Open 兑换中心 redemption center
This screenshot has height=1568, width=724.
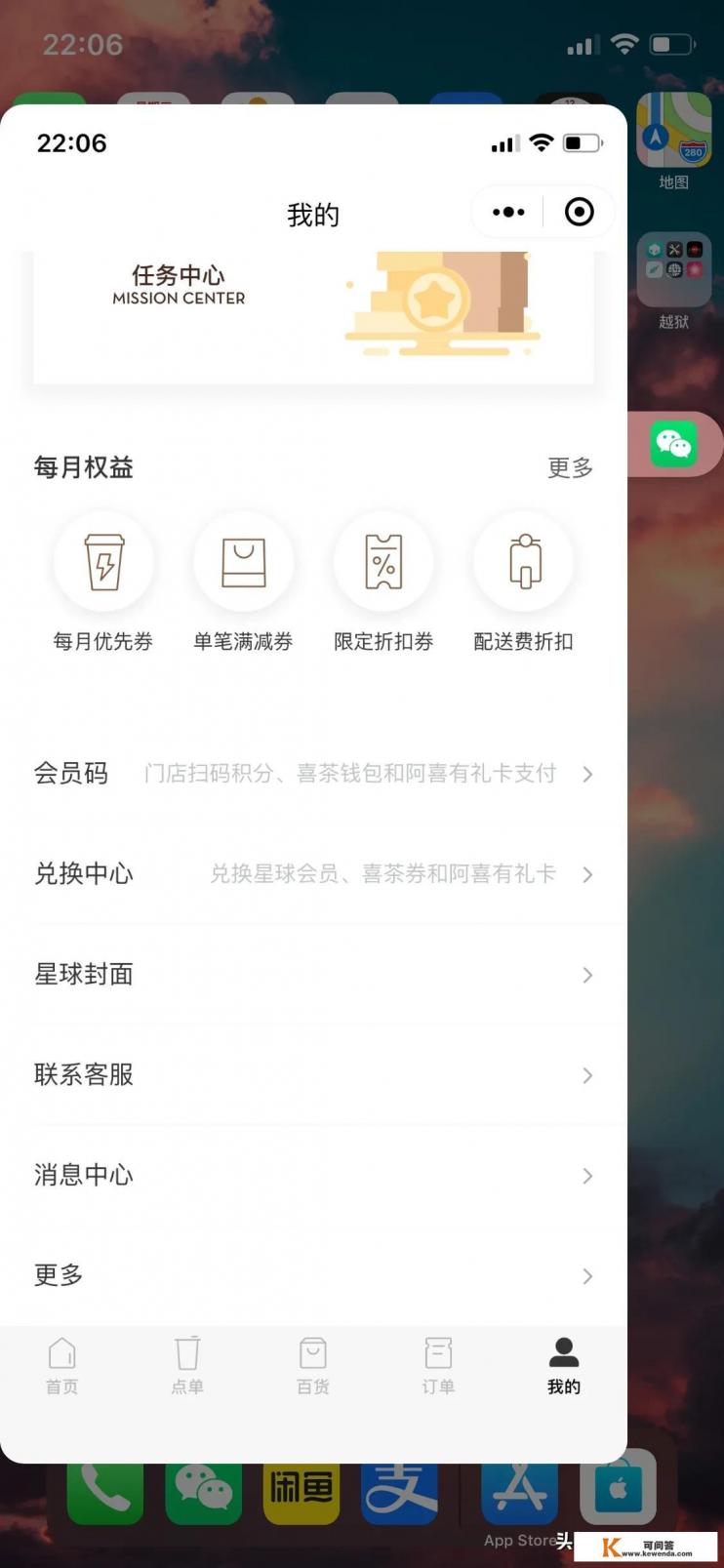[x=313, y=874]
